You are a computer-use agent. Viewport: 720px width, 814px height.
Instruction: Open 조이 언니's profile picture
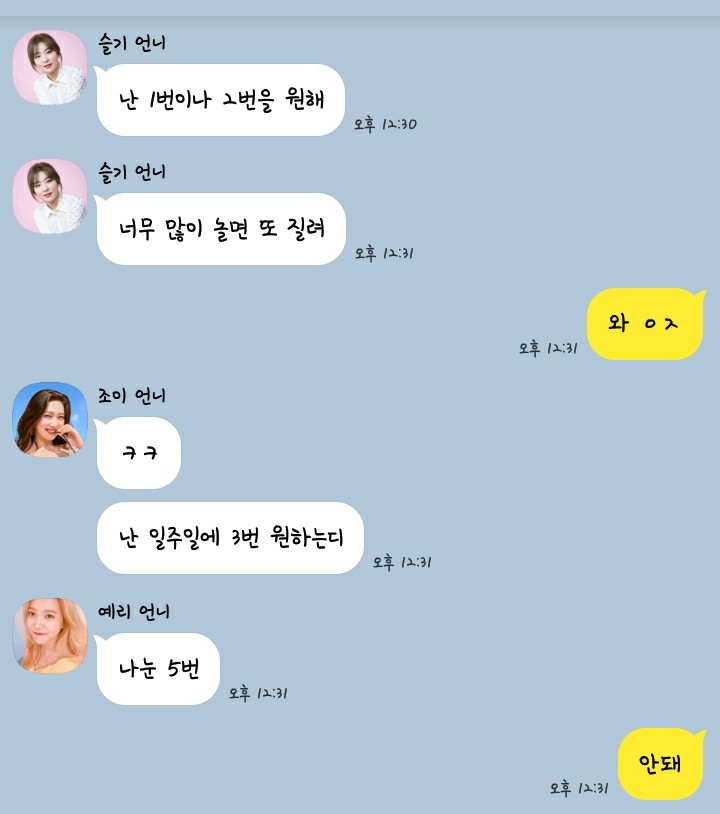point(50,419)
